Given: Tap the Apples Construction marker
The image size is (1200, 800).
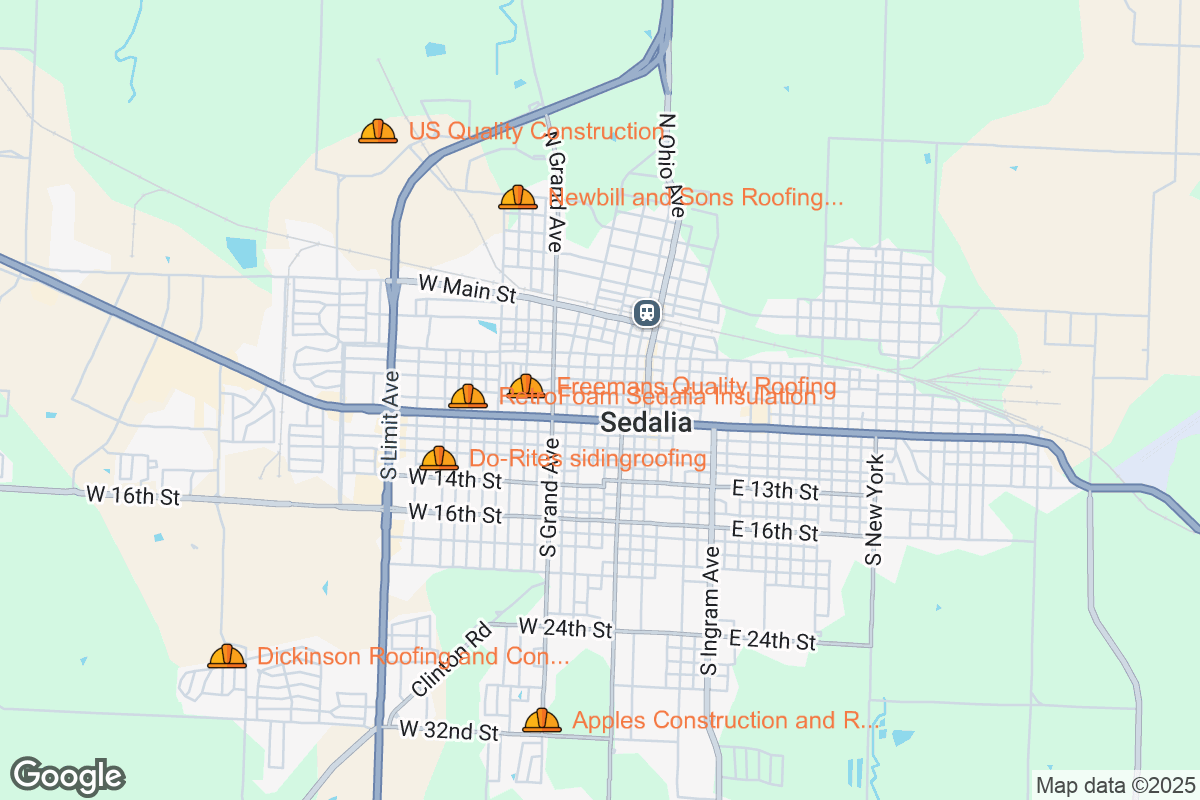Looking at the screenshot, I should (542, 720).
